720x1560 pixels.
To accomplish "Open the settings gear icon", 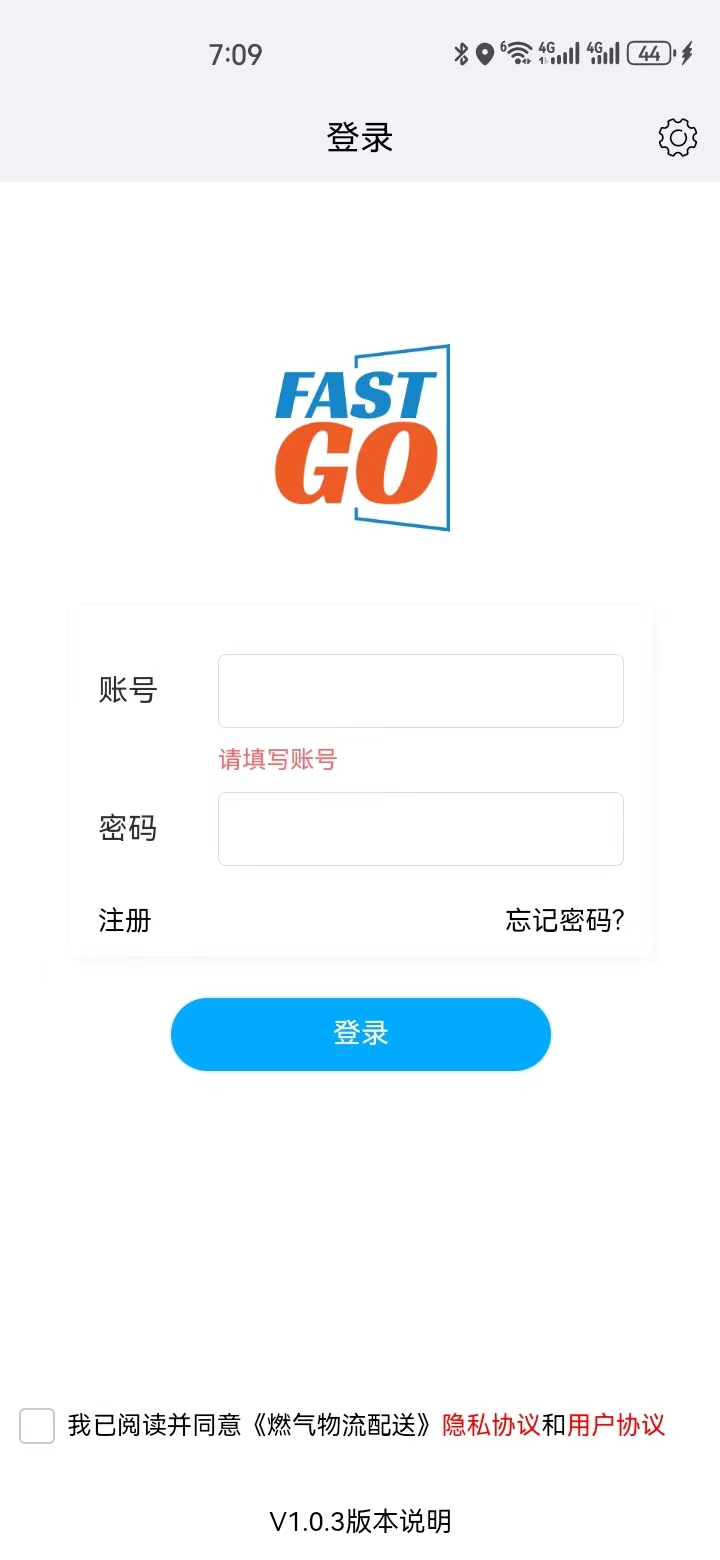I will [677, 138].
